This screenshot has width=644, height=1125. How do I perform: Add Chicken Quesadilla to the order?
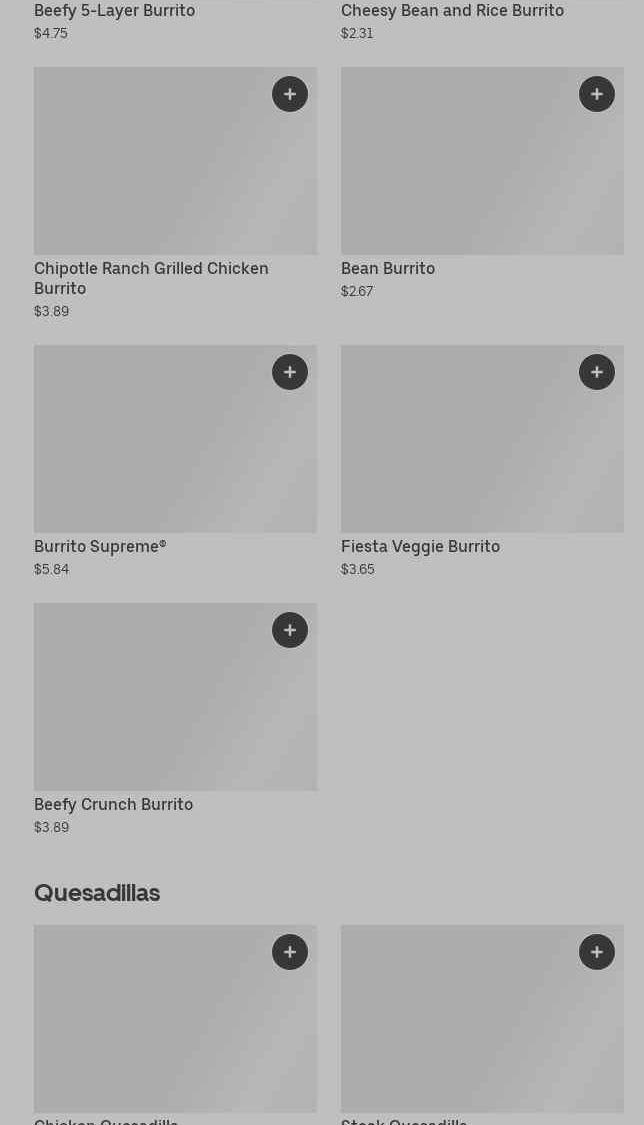point(290,952)
